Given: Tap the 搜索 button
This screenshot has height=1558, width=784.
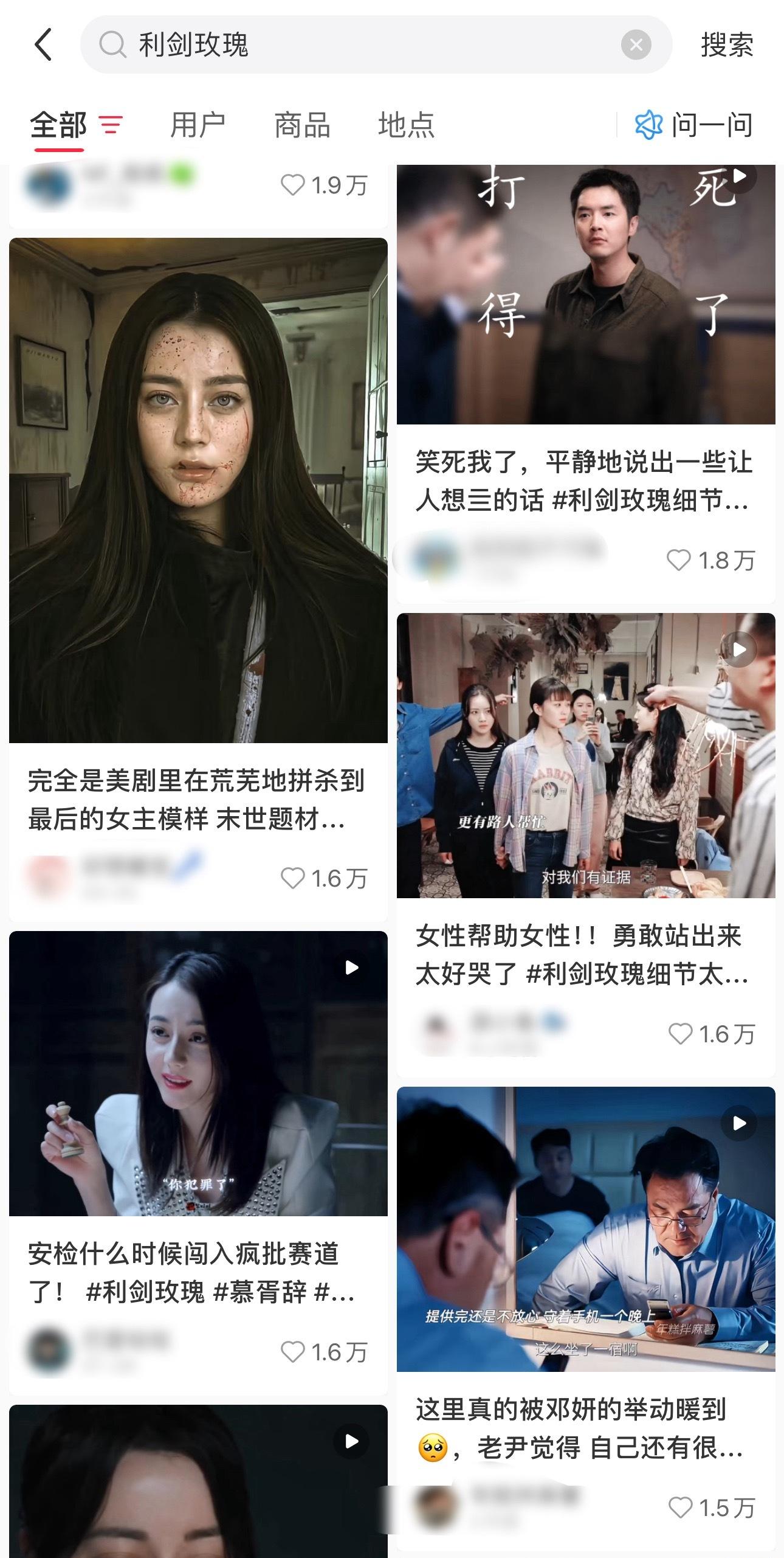Looking at the screenshot, I should pos(727,45).
